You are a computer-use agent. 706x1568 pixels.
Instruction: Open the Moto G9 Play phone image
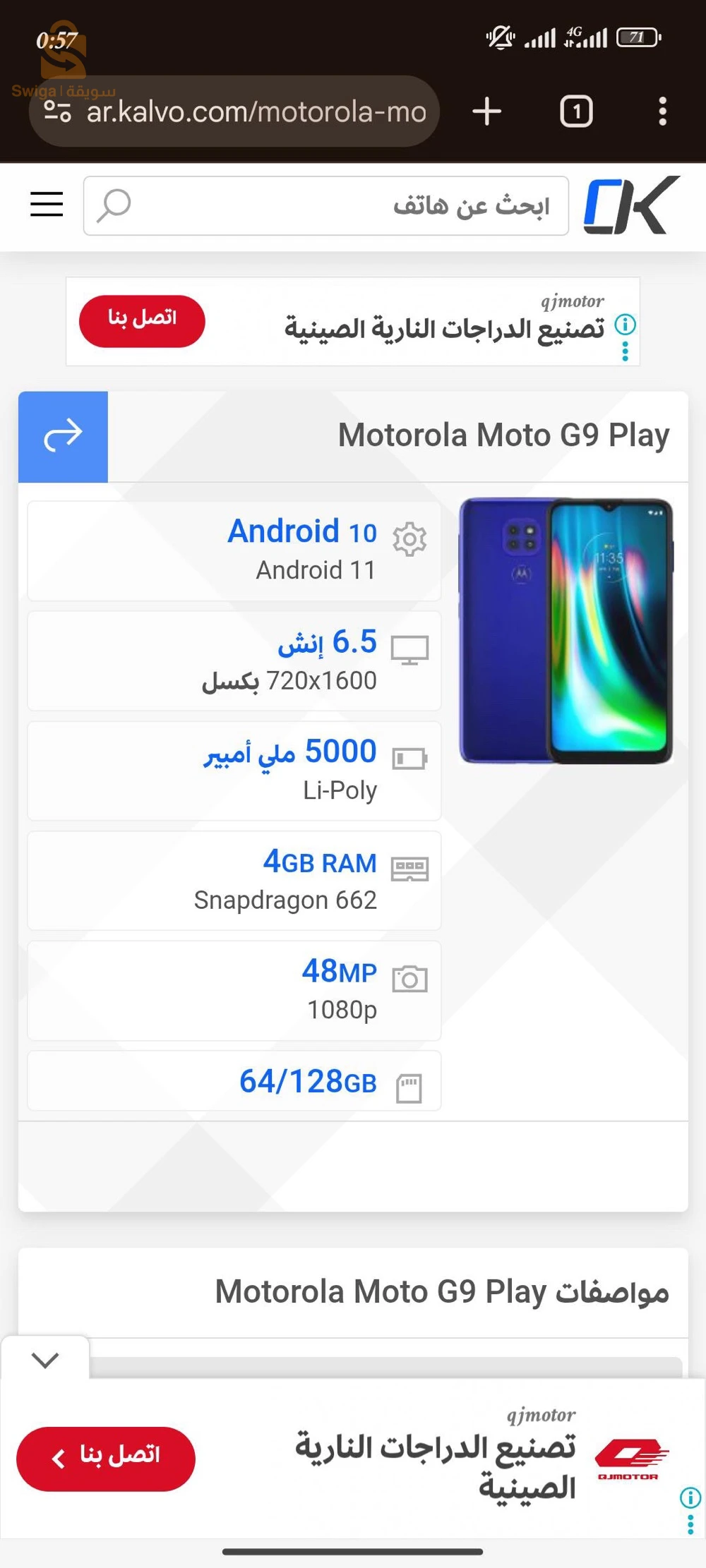coord(566,632)
